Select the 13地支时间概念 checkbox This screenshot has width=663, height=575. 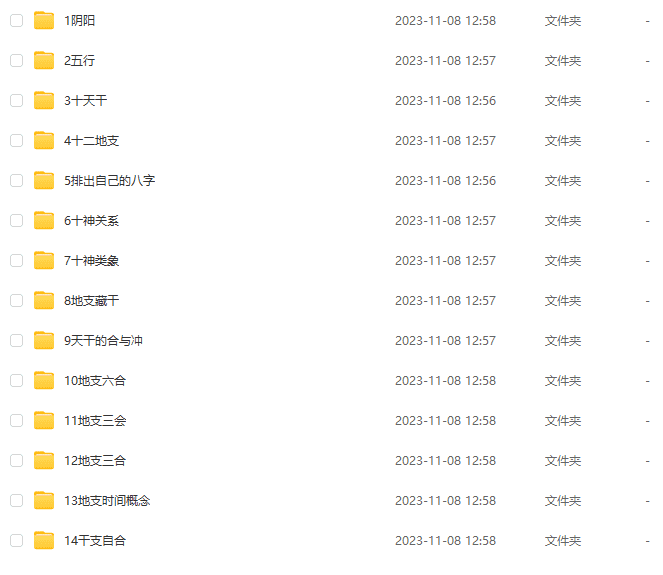16,501
